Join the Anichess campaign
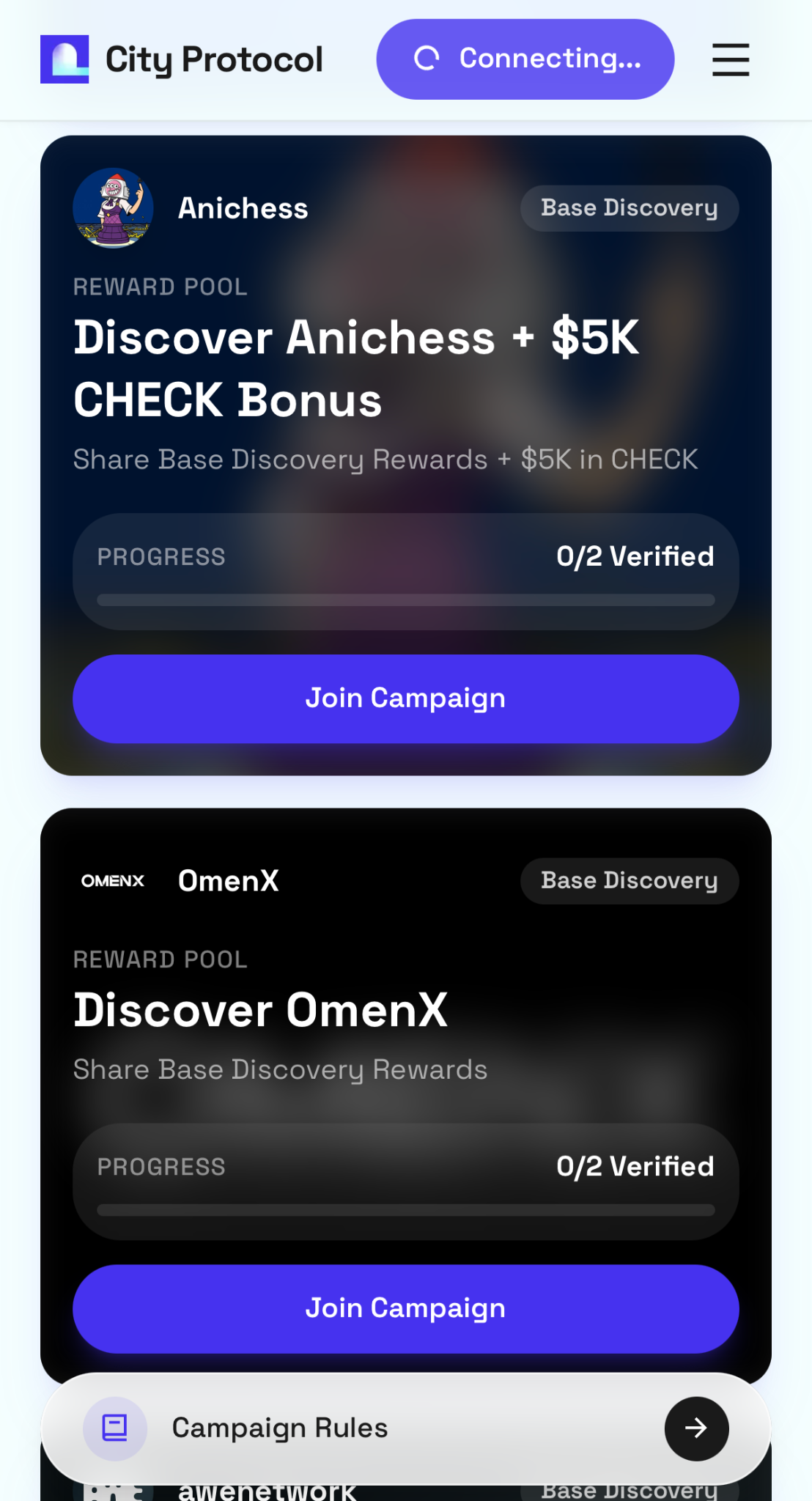Screen dimensions: 812x1501 [x=405, y=698]
